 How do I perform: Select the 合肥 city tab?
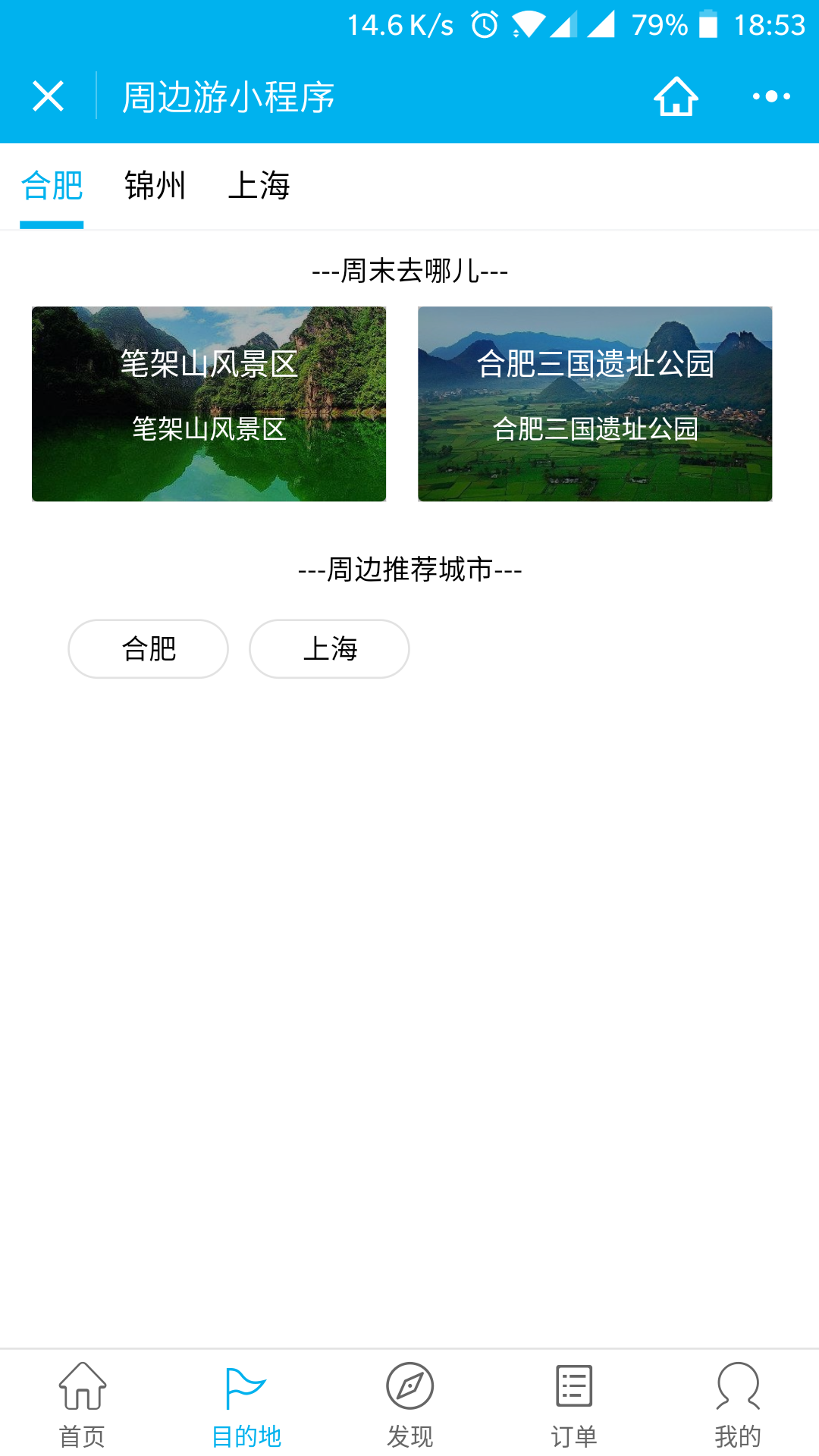[x=52, y=187]
